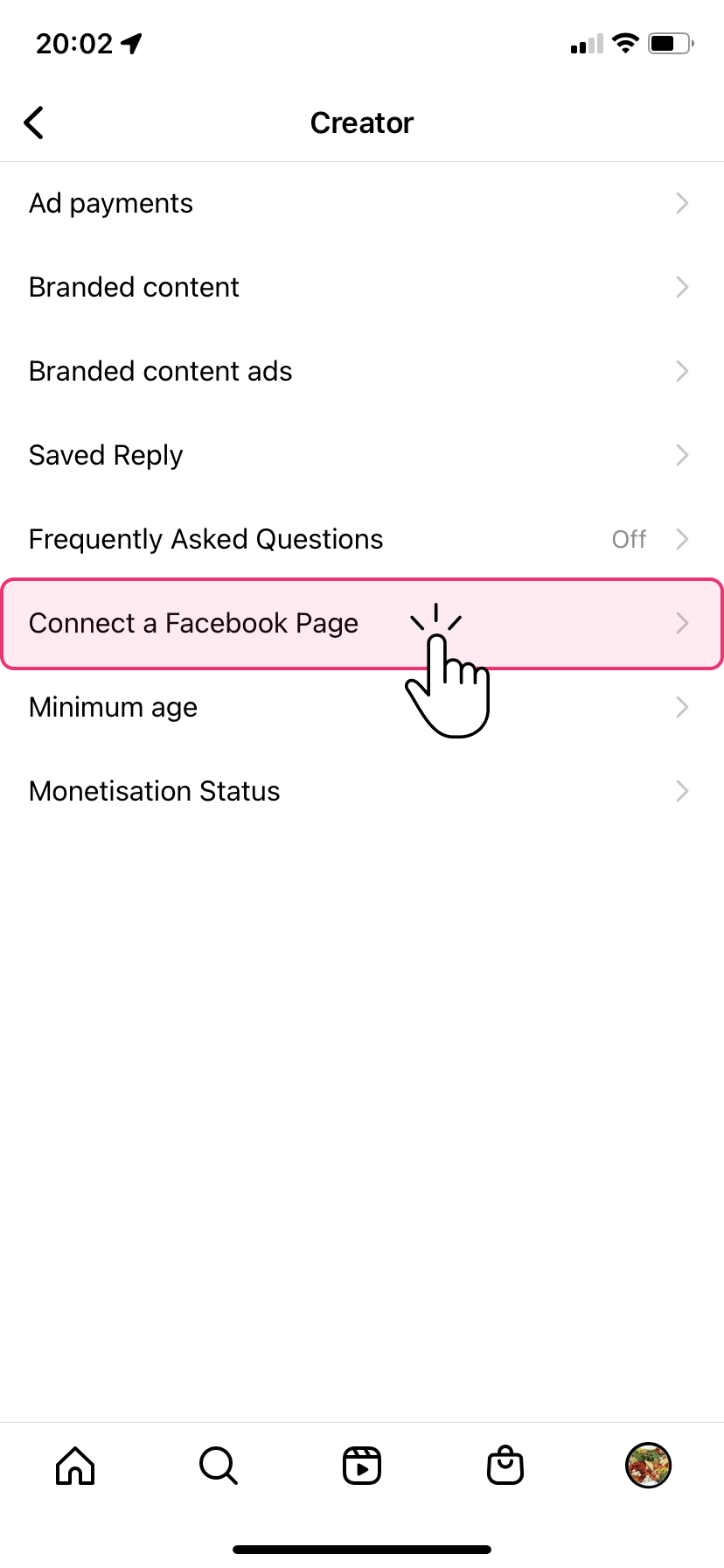
Task: Open the profile tab avatar
Action: (x=649, y=1466)
